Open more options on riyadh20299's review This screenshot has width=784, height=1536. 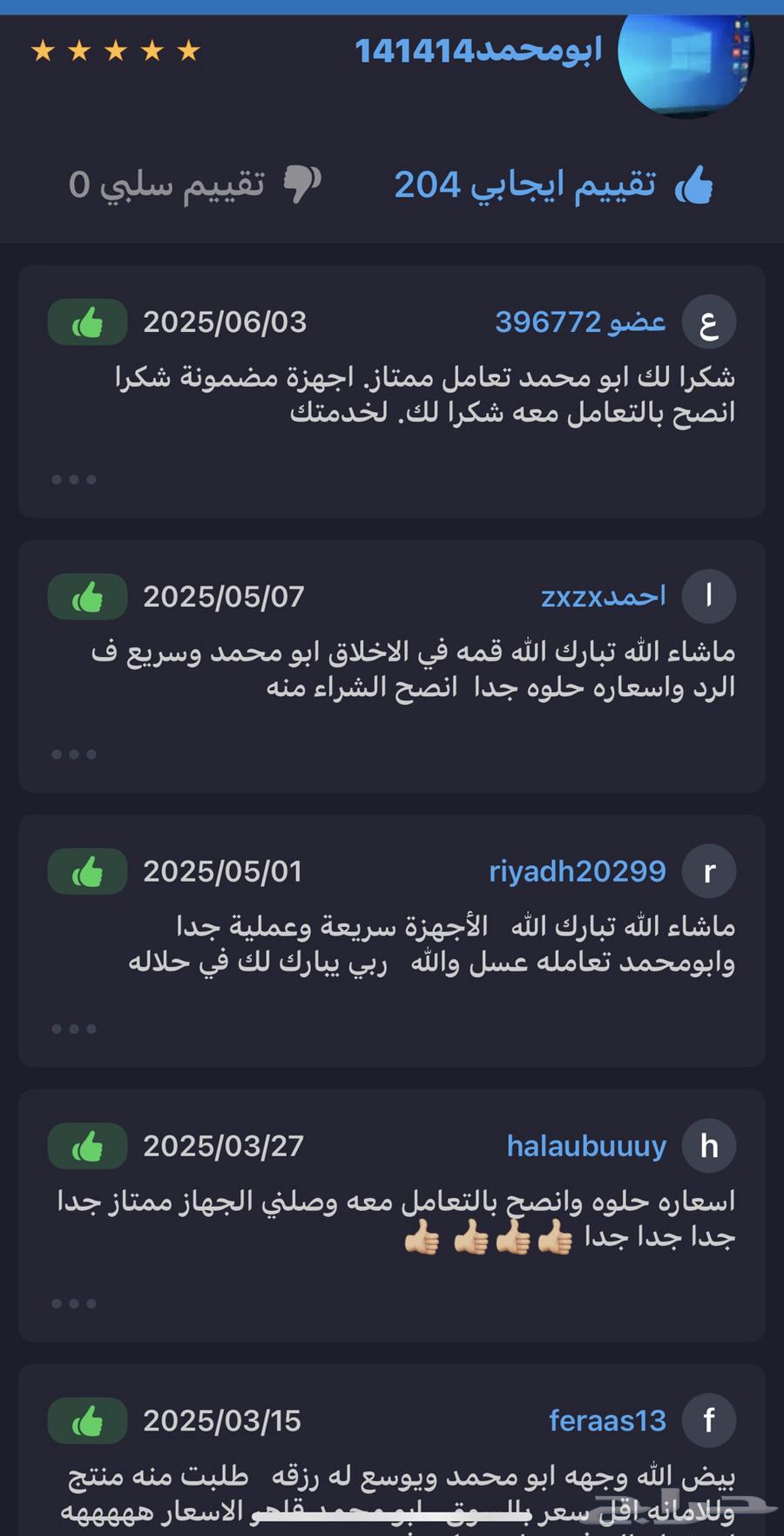pyautogui.click(x=74, y=1029)
